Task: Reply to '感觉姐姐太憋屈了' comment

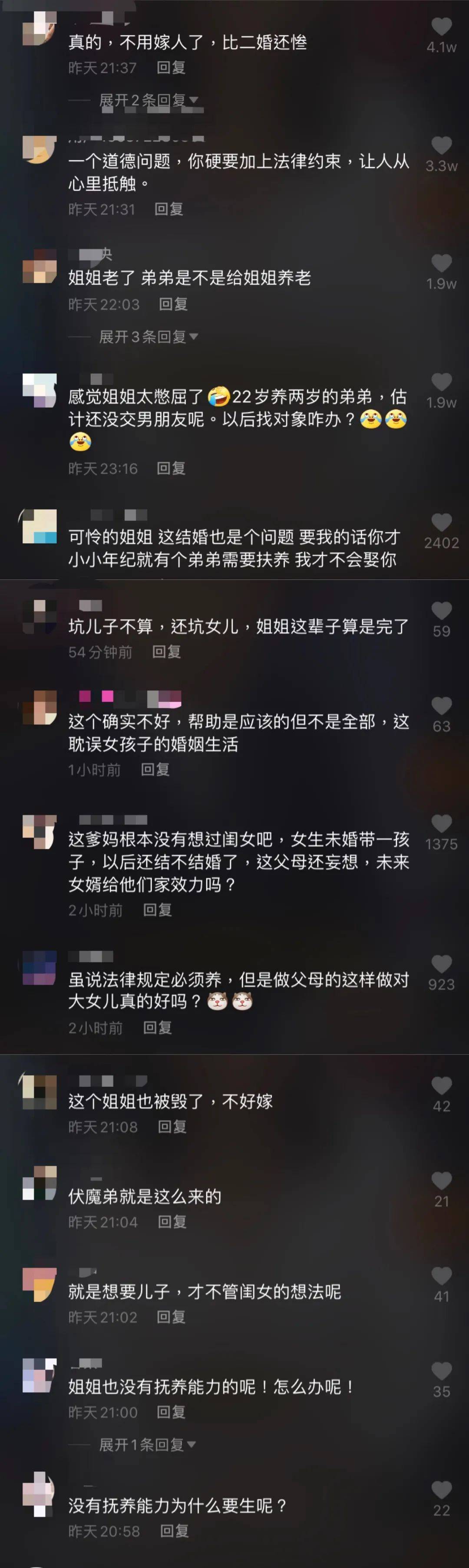Action: tap(171, 468)
